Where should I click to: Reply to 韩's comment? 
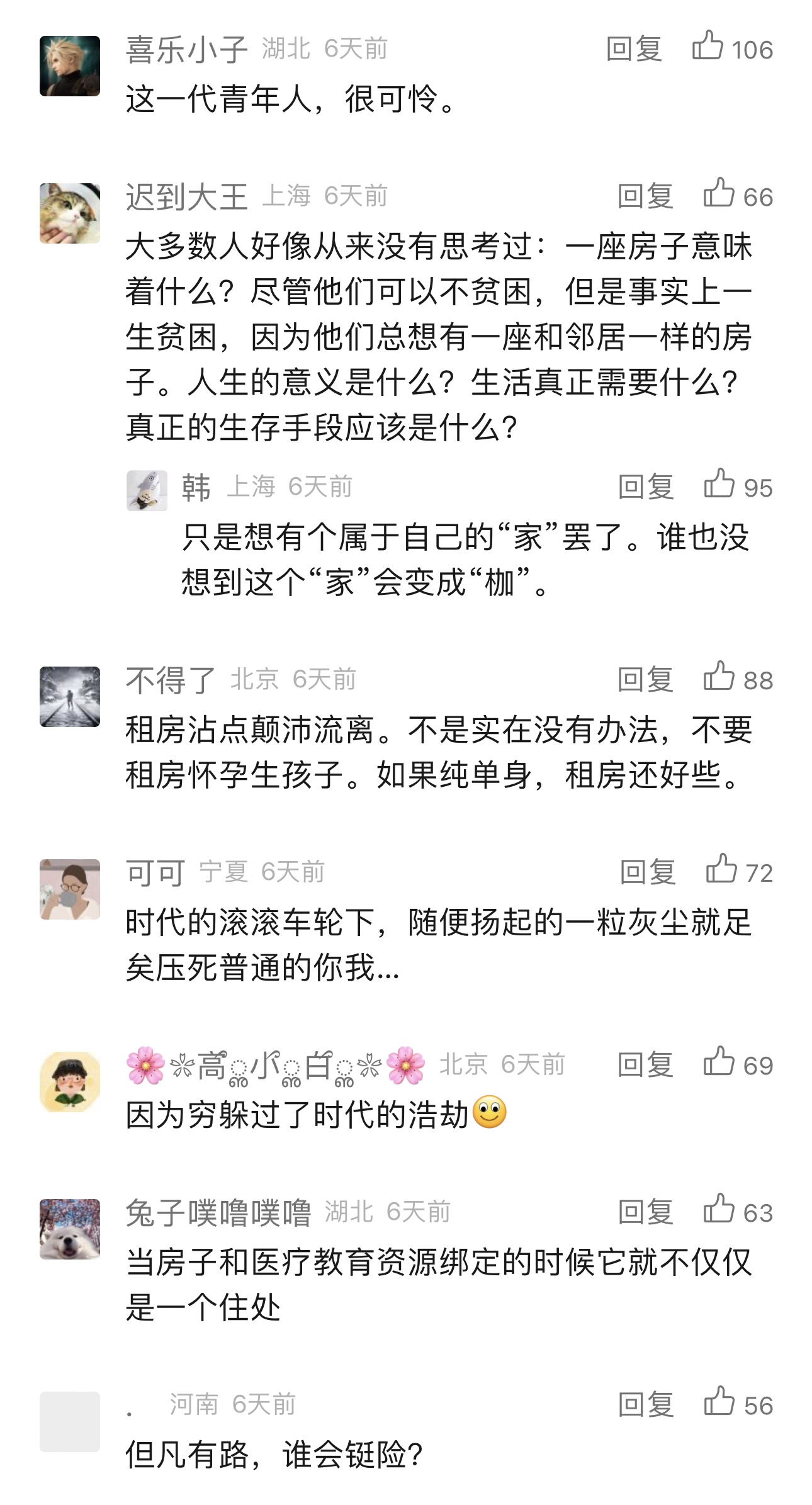(x=646, y=487)
